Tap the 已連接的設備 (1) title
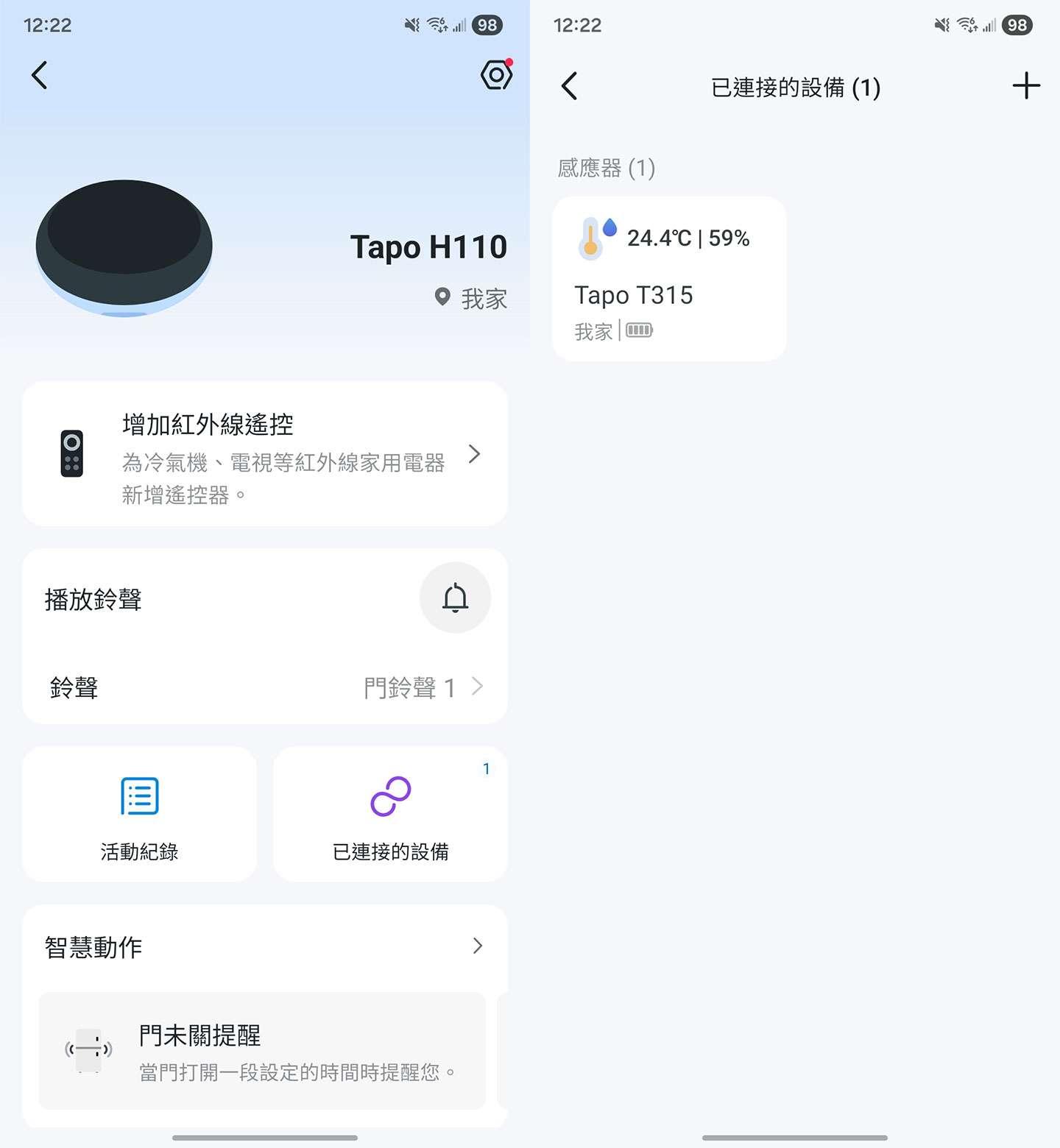The image size is (1060, 1148). click(795, 86)
